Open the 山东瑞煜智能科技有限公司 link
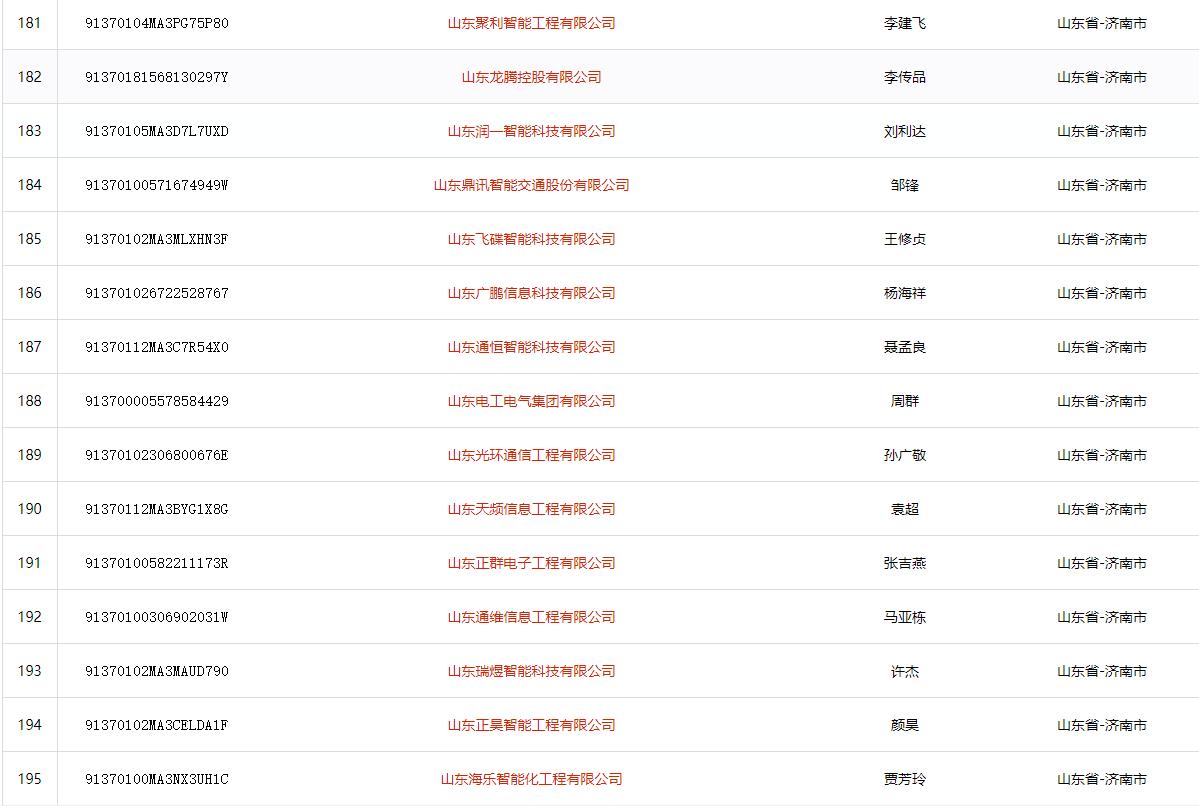The height and width of the screenshot is (806, 1199). tap(531, 671)
